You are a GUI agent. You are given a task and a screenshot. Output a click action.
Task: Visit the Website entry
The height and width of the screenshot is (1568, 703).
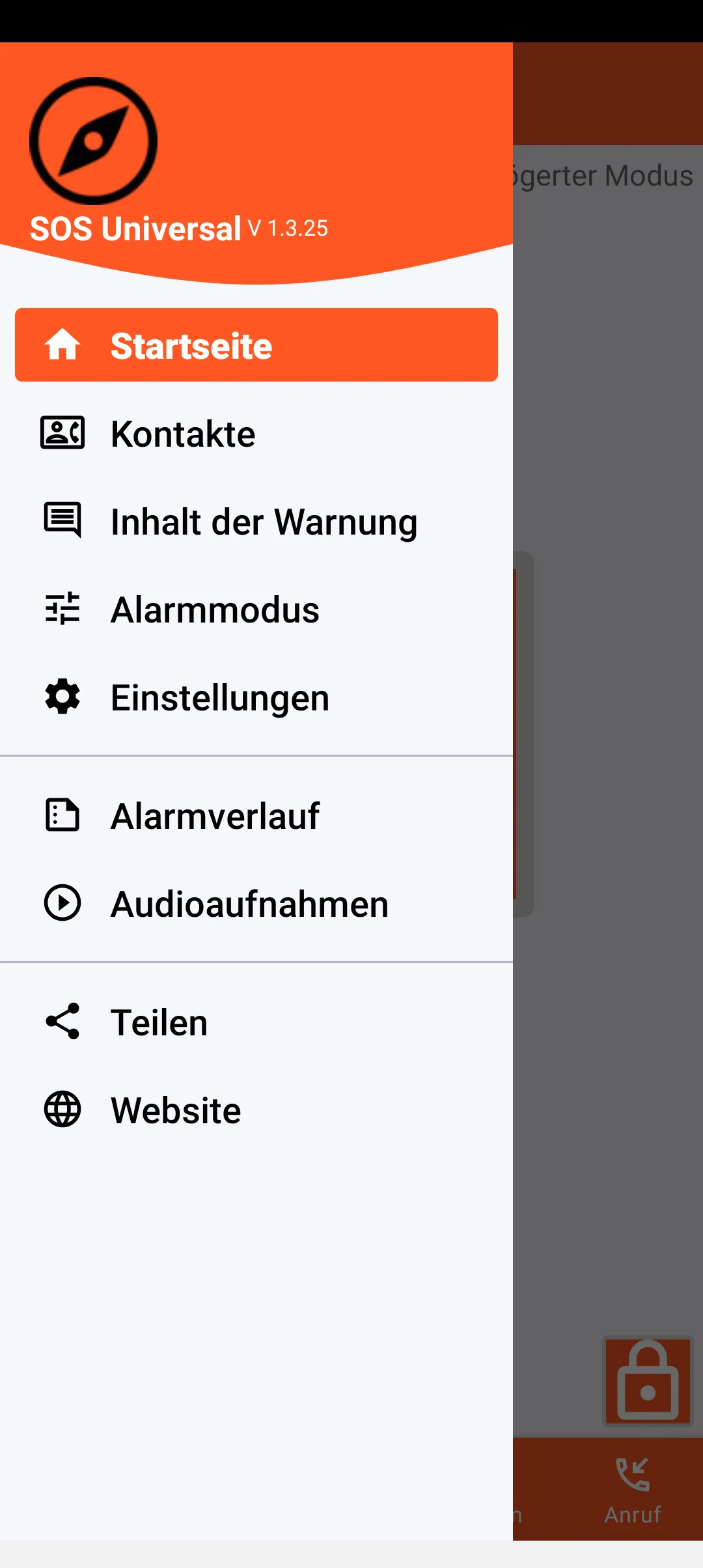(256, 1110)
